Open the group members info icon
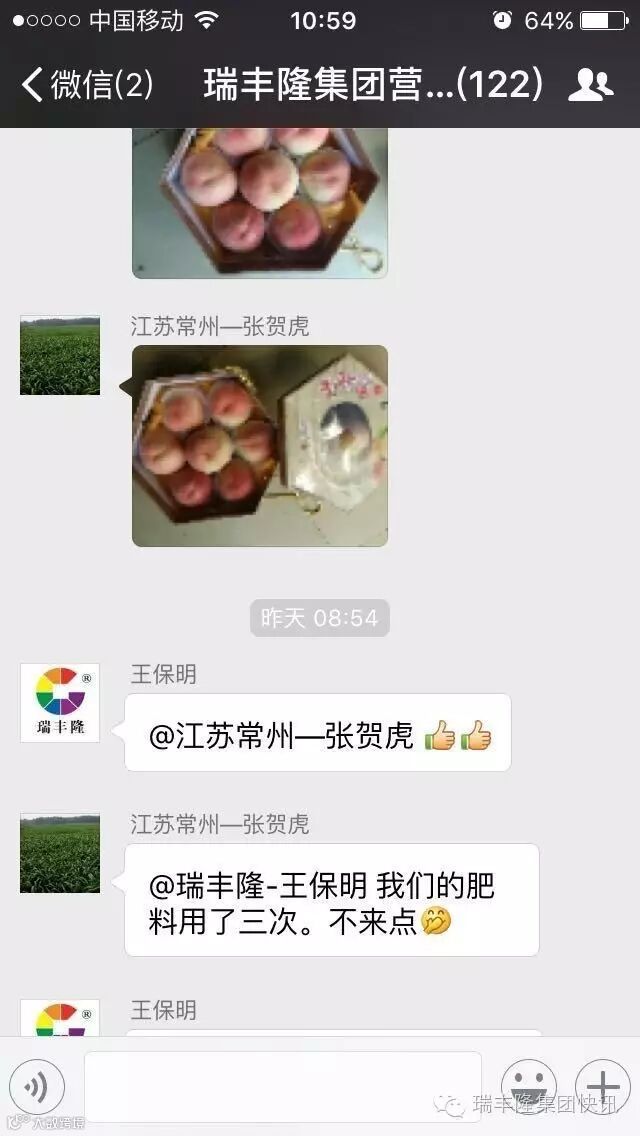The width and height of the screenshot is (640, 1136). 590,85
